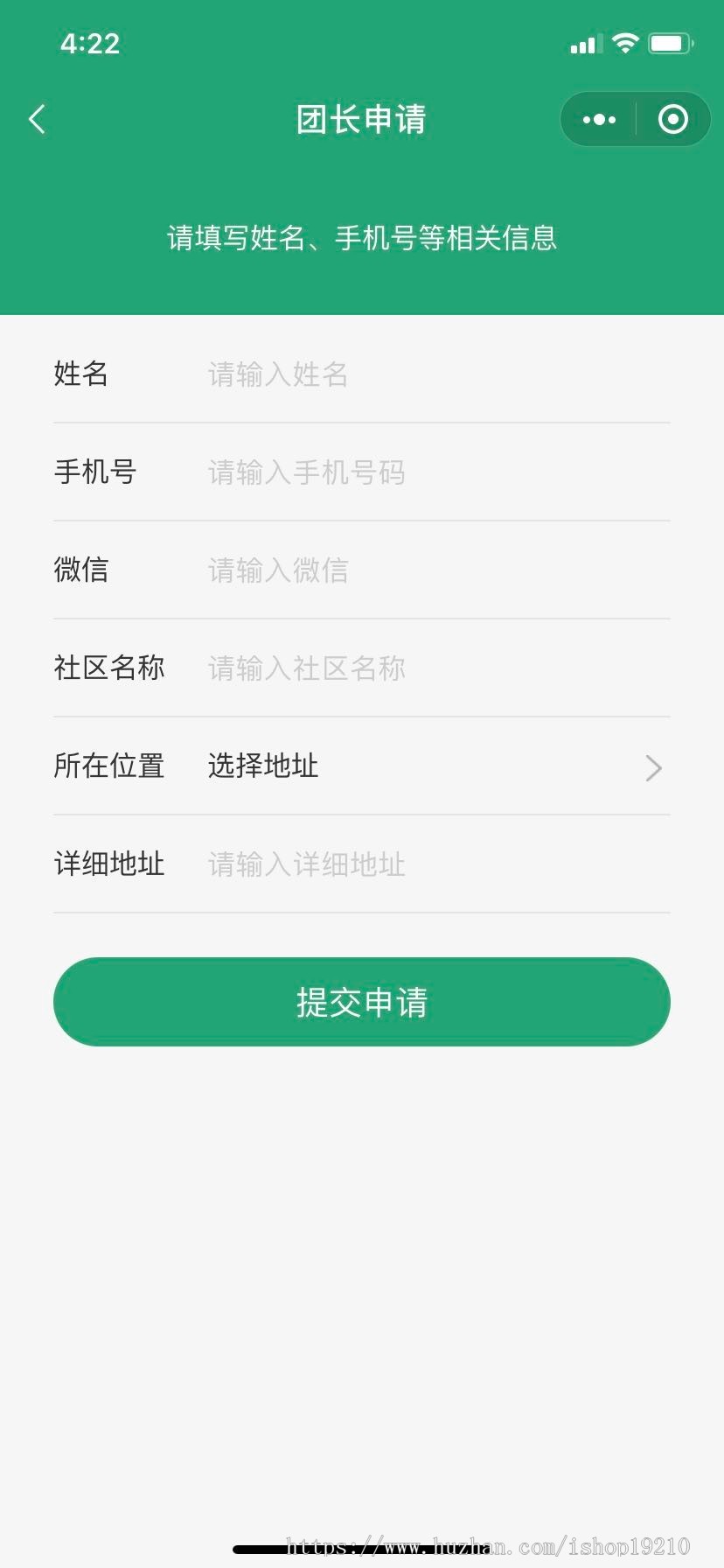724x1568 pixels.
Task: Close the mini program with the circle icon
Action: tap(672, 120)
